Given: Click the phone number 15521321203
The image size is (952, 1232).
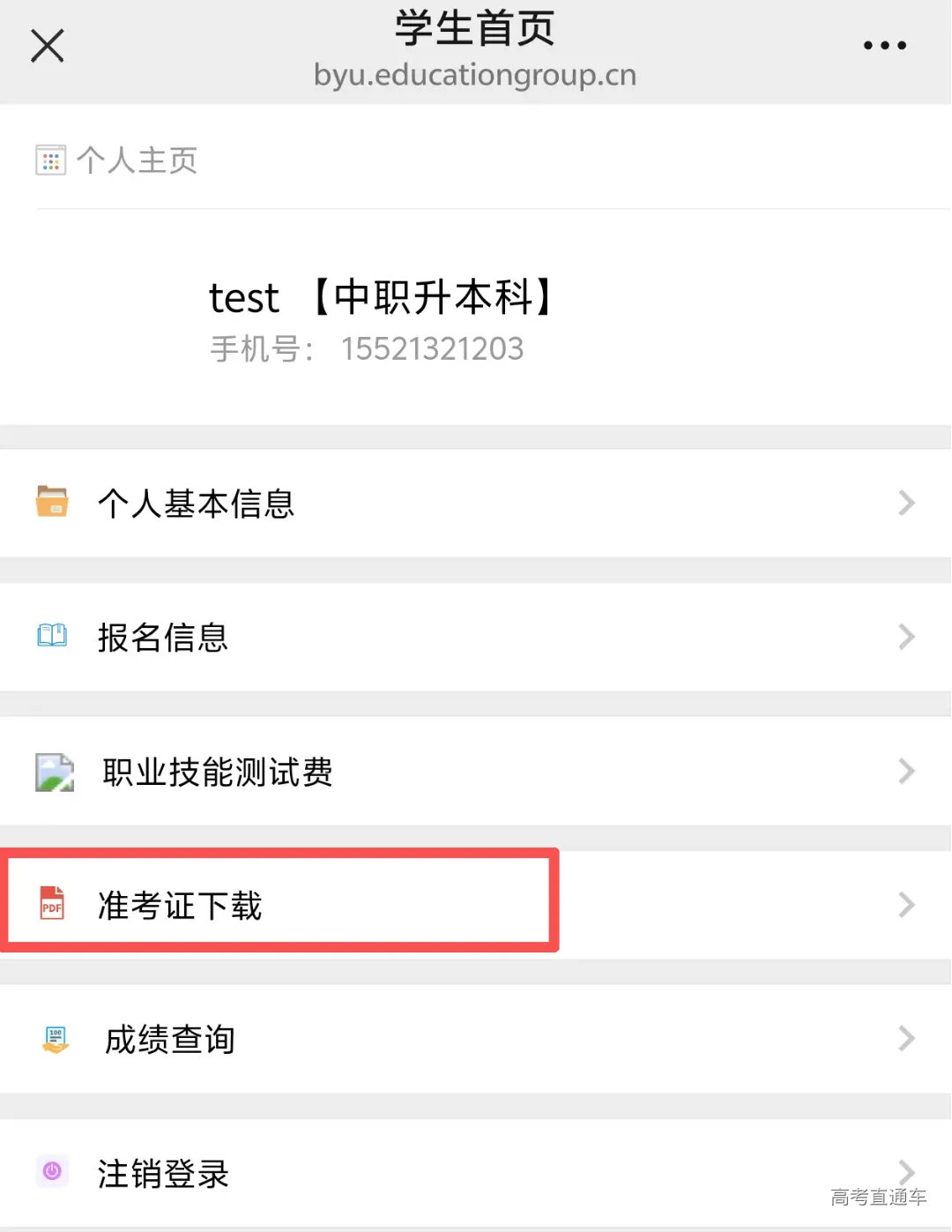Looking at the screenshot, I should tap(433, 348).
